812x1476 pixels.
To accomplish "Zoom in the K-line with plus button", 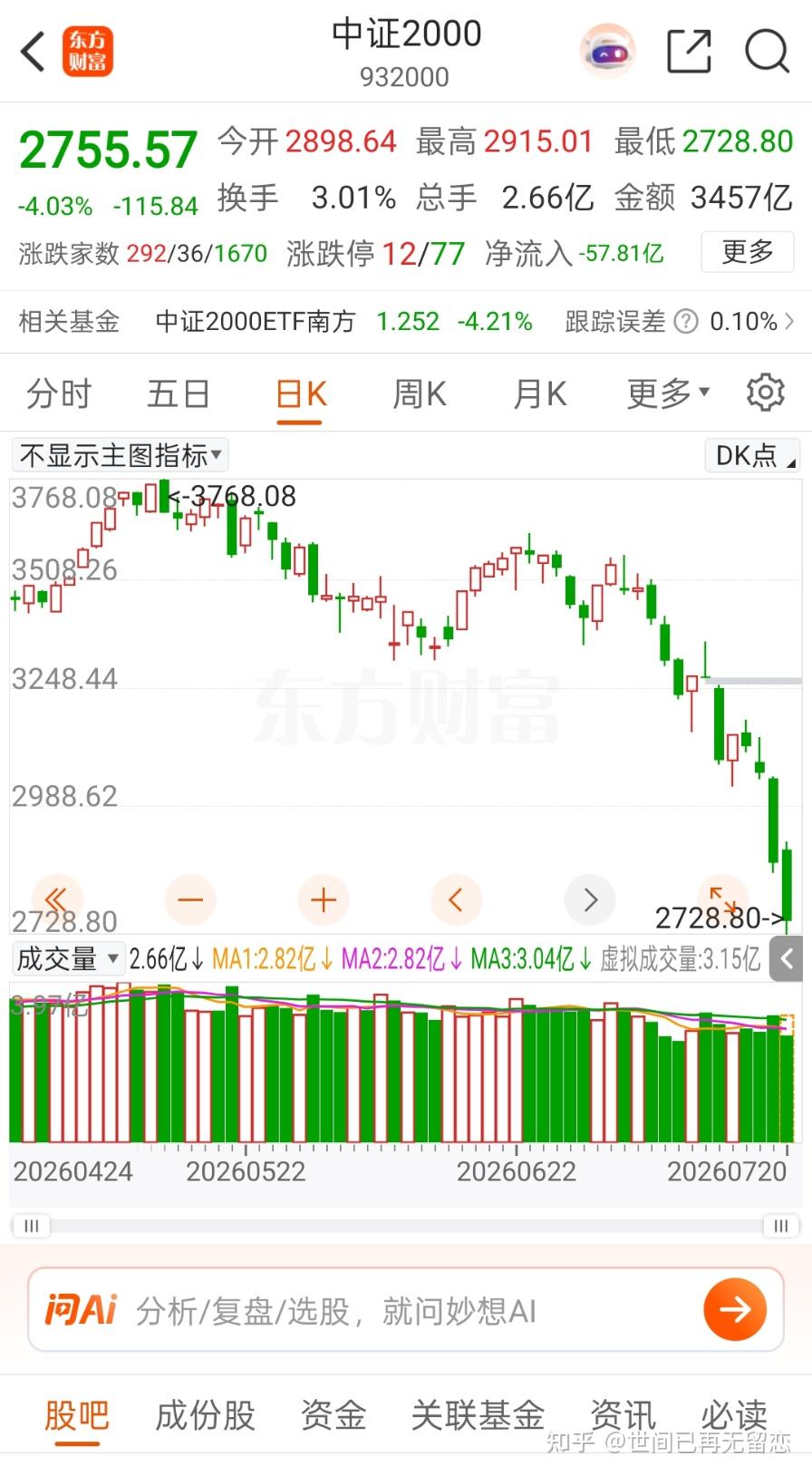I will click(x=324, y=900).
